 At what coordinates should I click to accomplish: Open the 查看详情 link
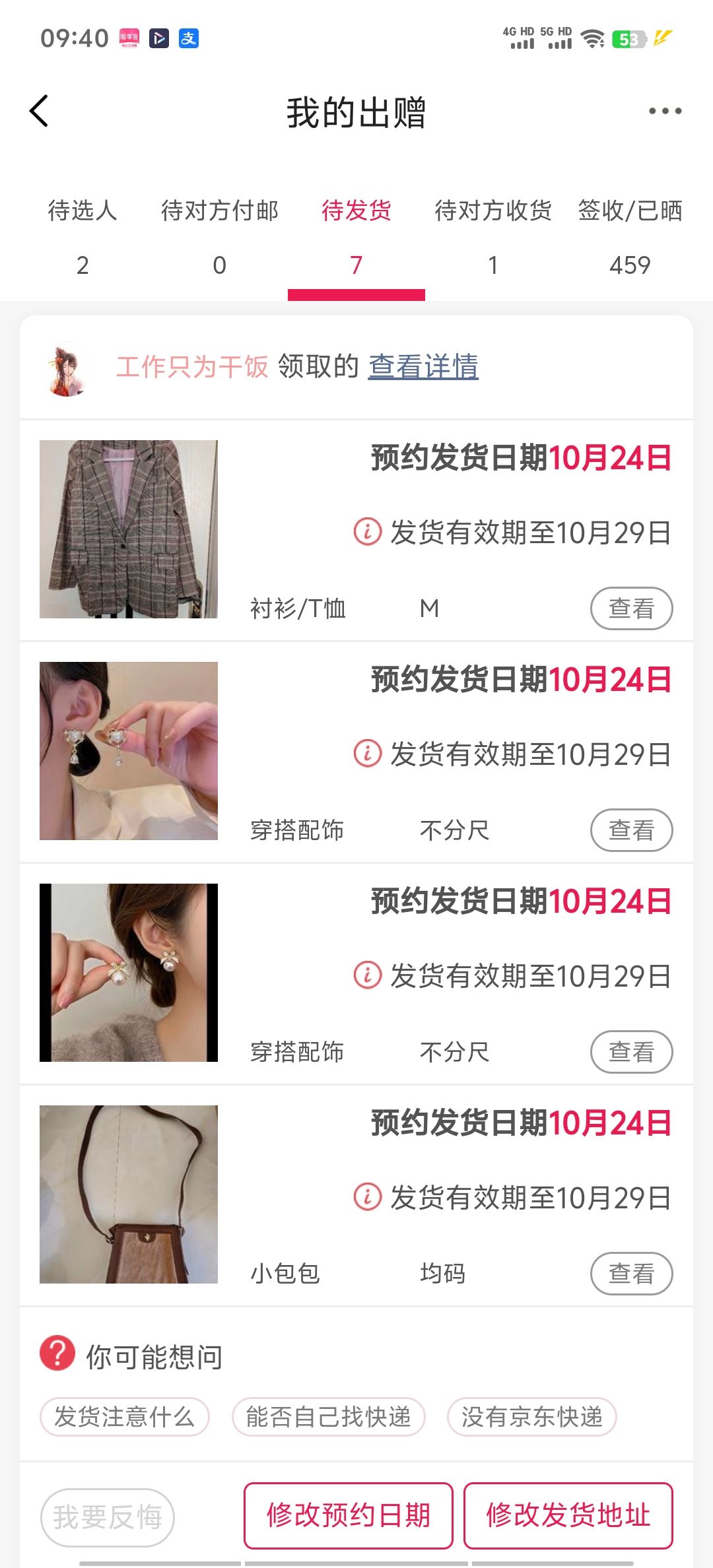point(423,366)
